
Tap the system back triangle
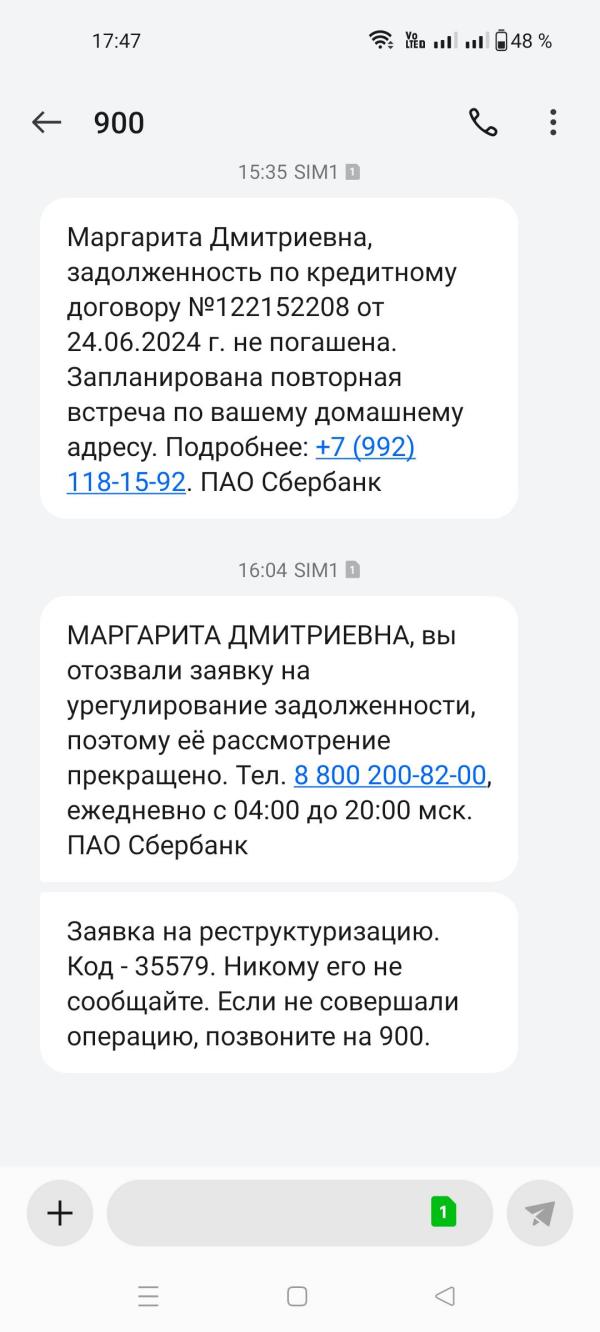pyautogui.click(x=445, y=1296)
